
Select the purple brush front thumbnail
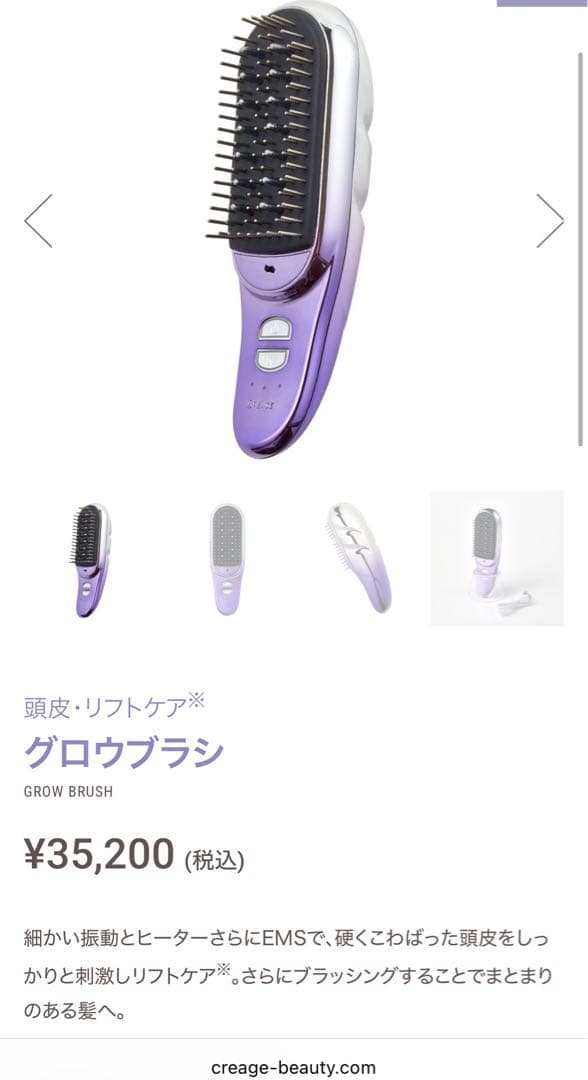pos(92,559)
